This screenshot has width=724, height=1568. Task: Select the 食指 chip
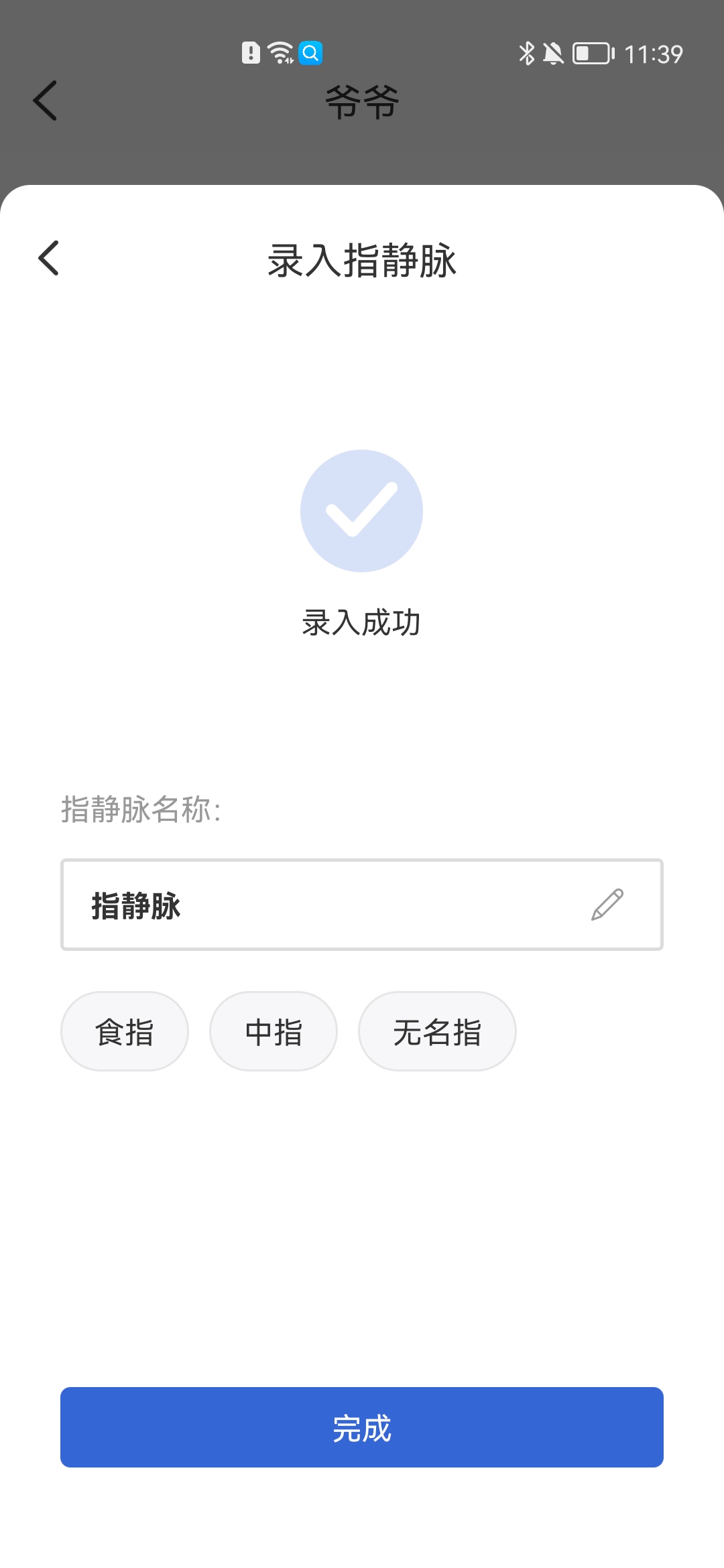pos(125,1031)
